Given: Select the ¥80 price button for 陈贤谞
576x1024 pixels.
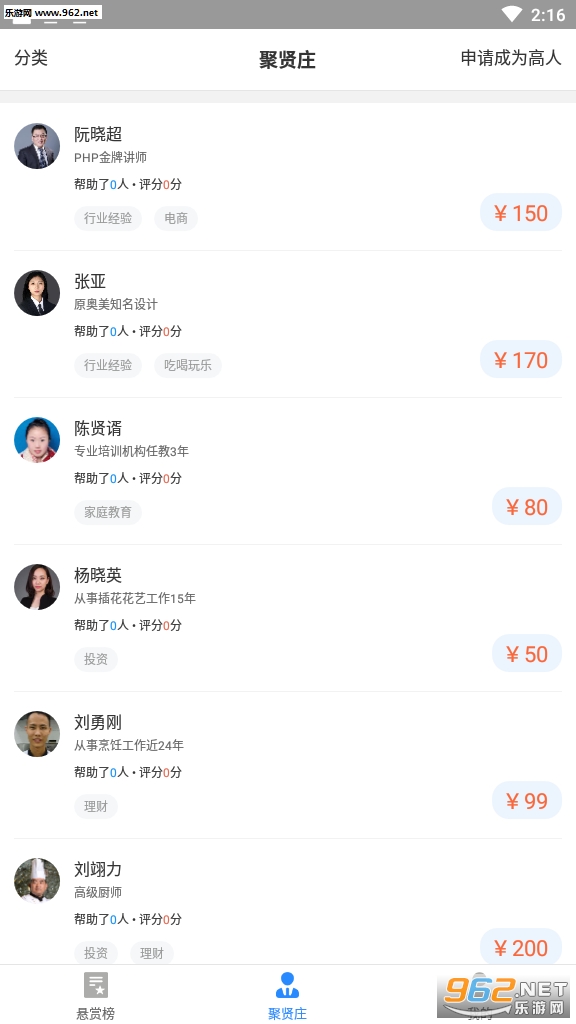Looking at the screenshot, I should [x=526, y=507].
